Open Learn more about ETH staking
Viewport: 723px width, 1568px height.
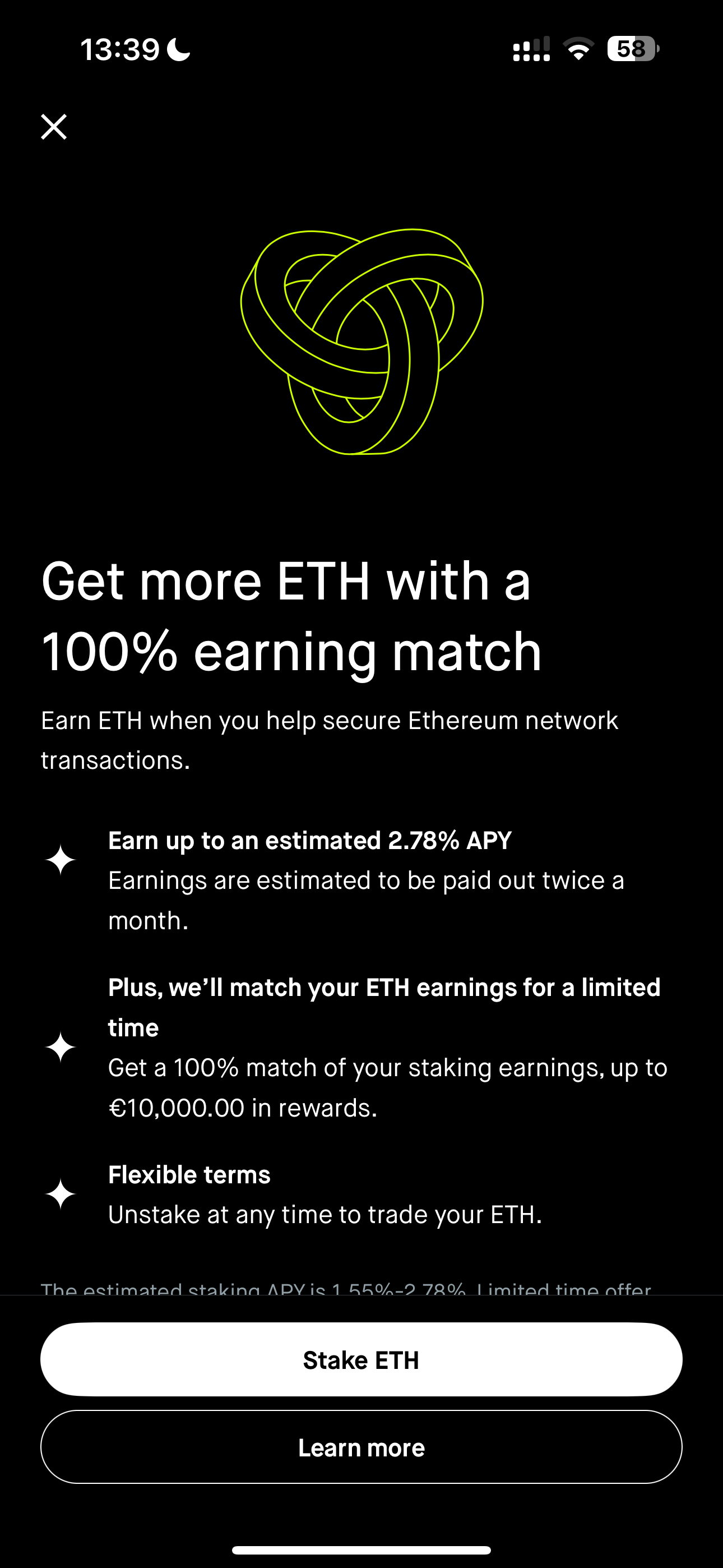coord(361,1447)
